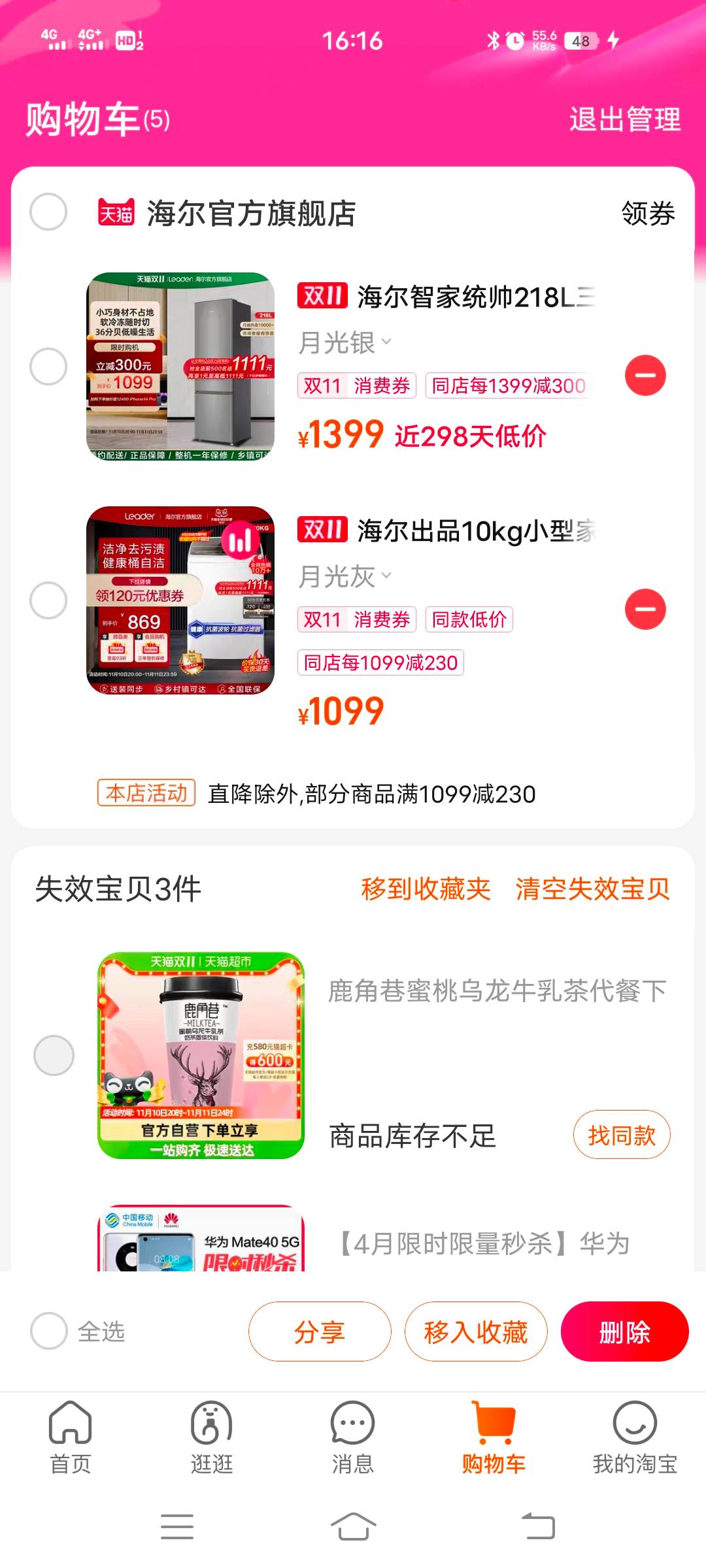Remove the 海尔出品10kg washer with the minus icon
The height and width of the screenshot is (1568, 706).
(645, 610)
